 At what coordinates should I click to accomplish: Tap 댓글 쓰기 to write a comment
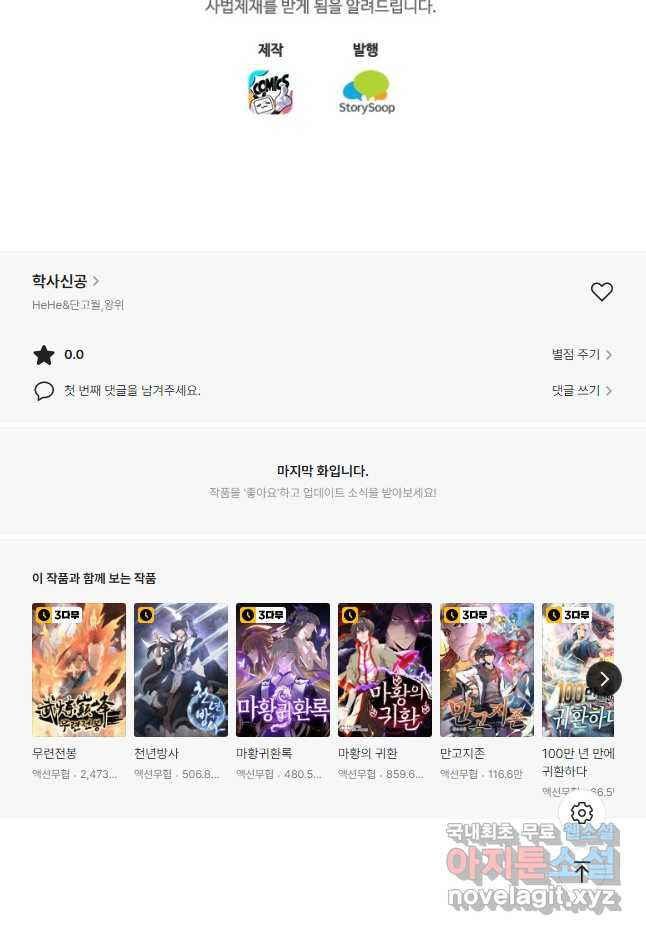pos(582,391)
